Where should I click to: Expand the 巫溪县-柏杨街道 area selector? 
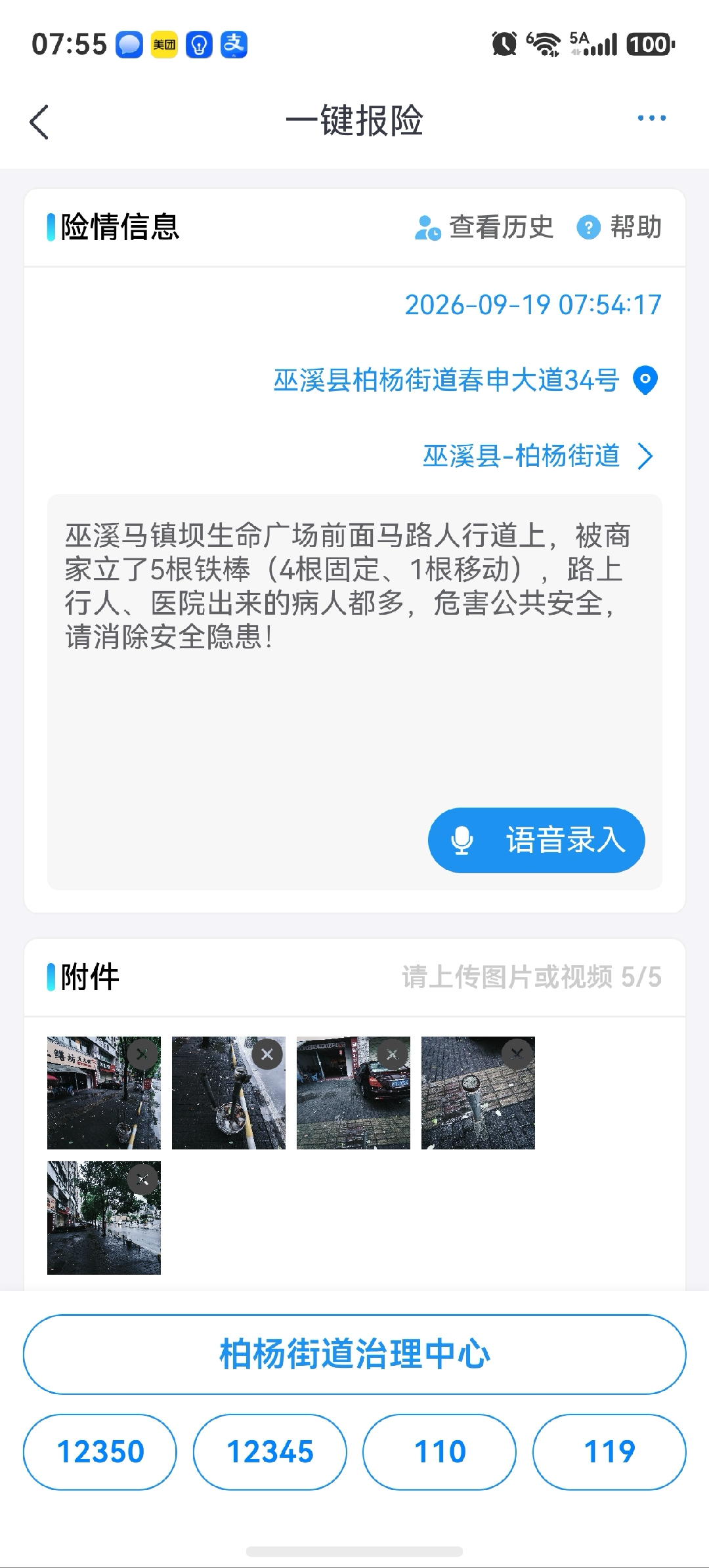coord(538,456)
